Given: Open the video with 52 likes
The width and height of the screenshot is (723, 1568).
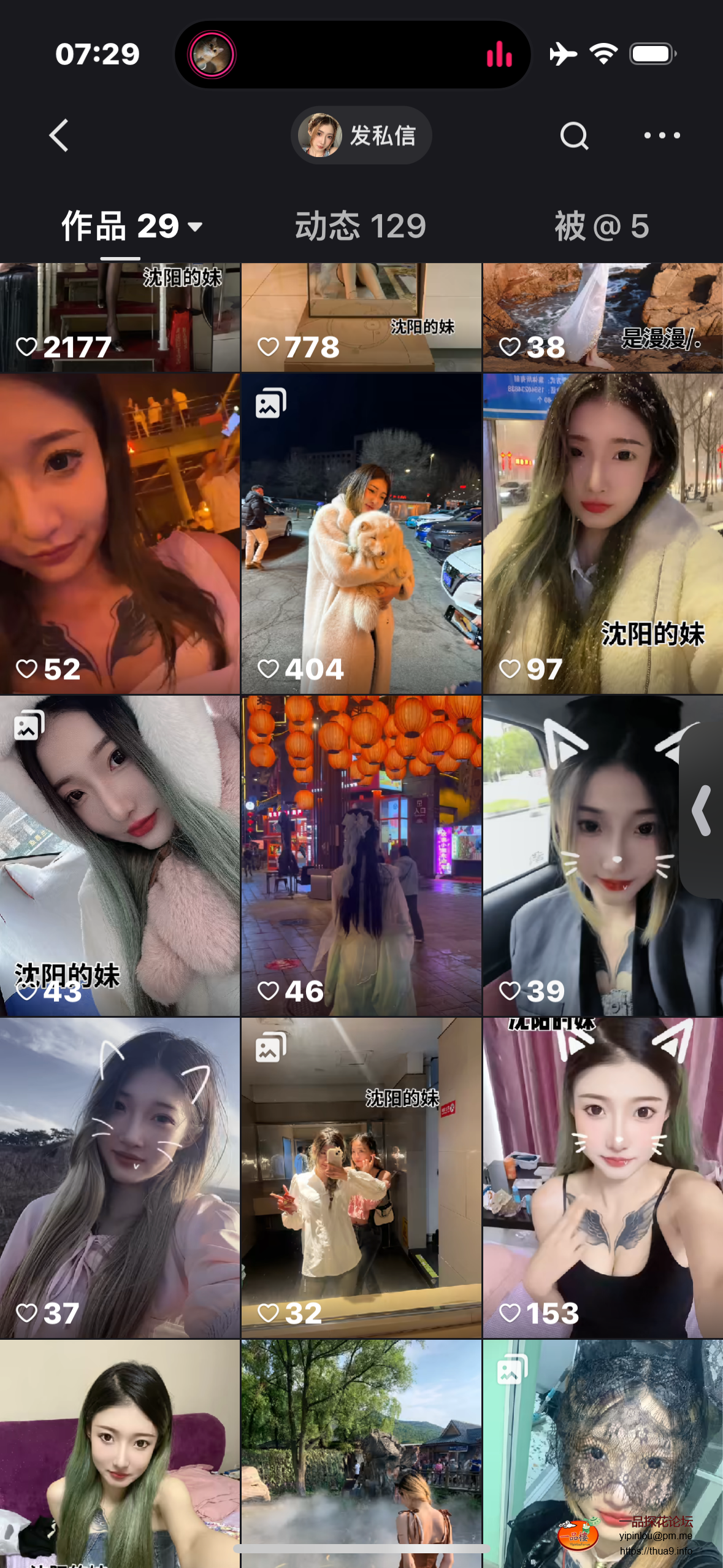Looking at the screenshot, I should [120, 534].
